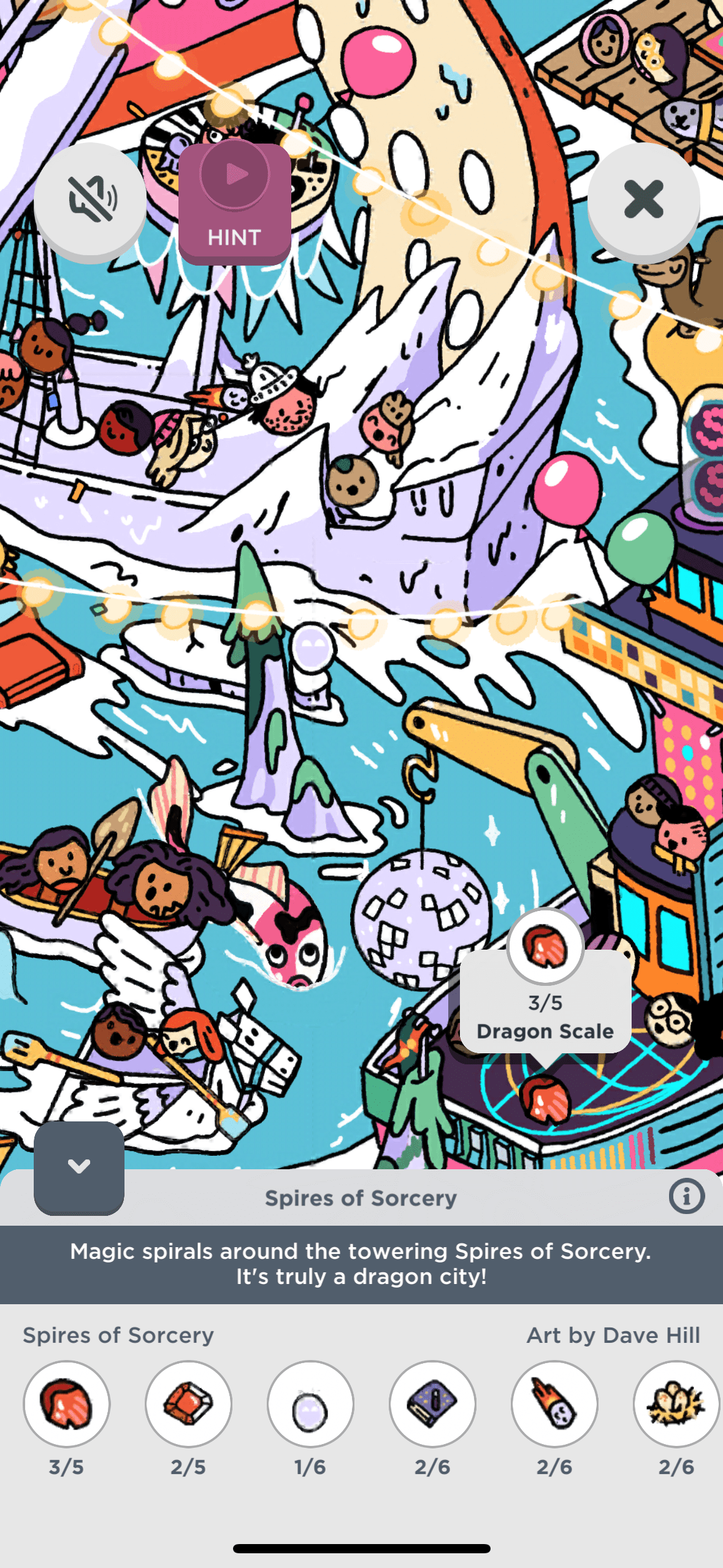Select the crystal ball item 1/6
Image resolution: width=723 pixels, height=1568 pixels.
(x=310, y=1403)
